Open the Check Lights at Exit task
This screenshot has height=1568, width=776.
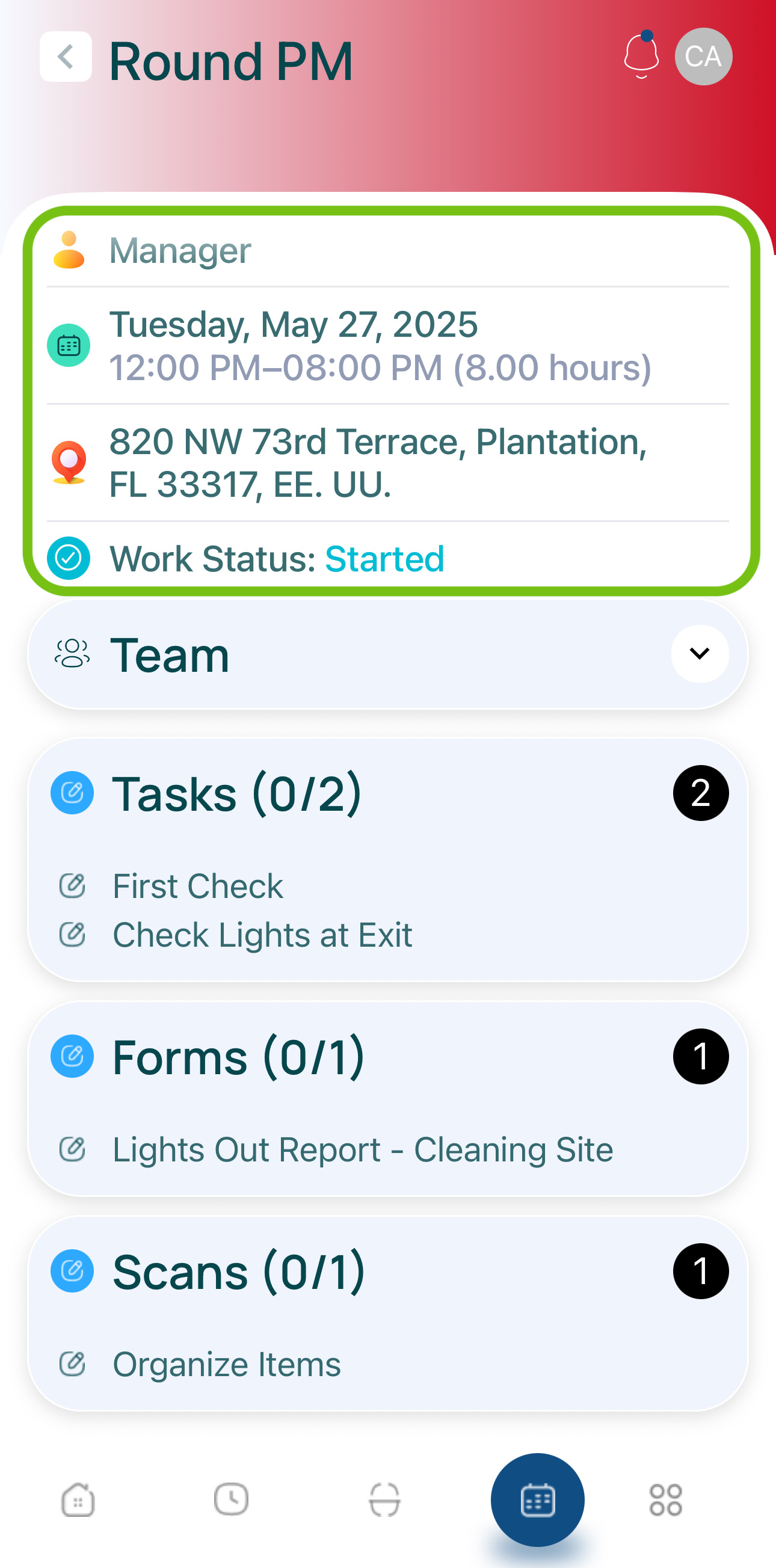click(x=262, y=934)
